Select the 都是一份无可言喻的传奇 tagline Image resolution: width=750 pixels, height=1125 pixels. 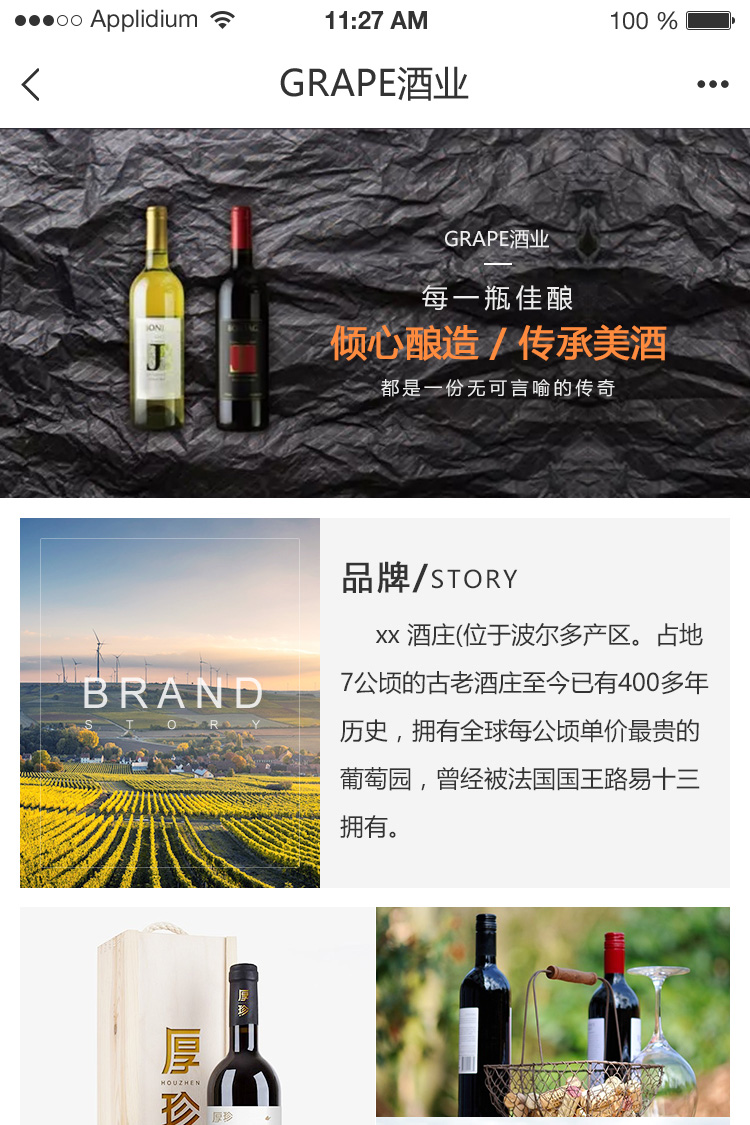point(495,388)
